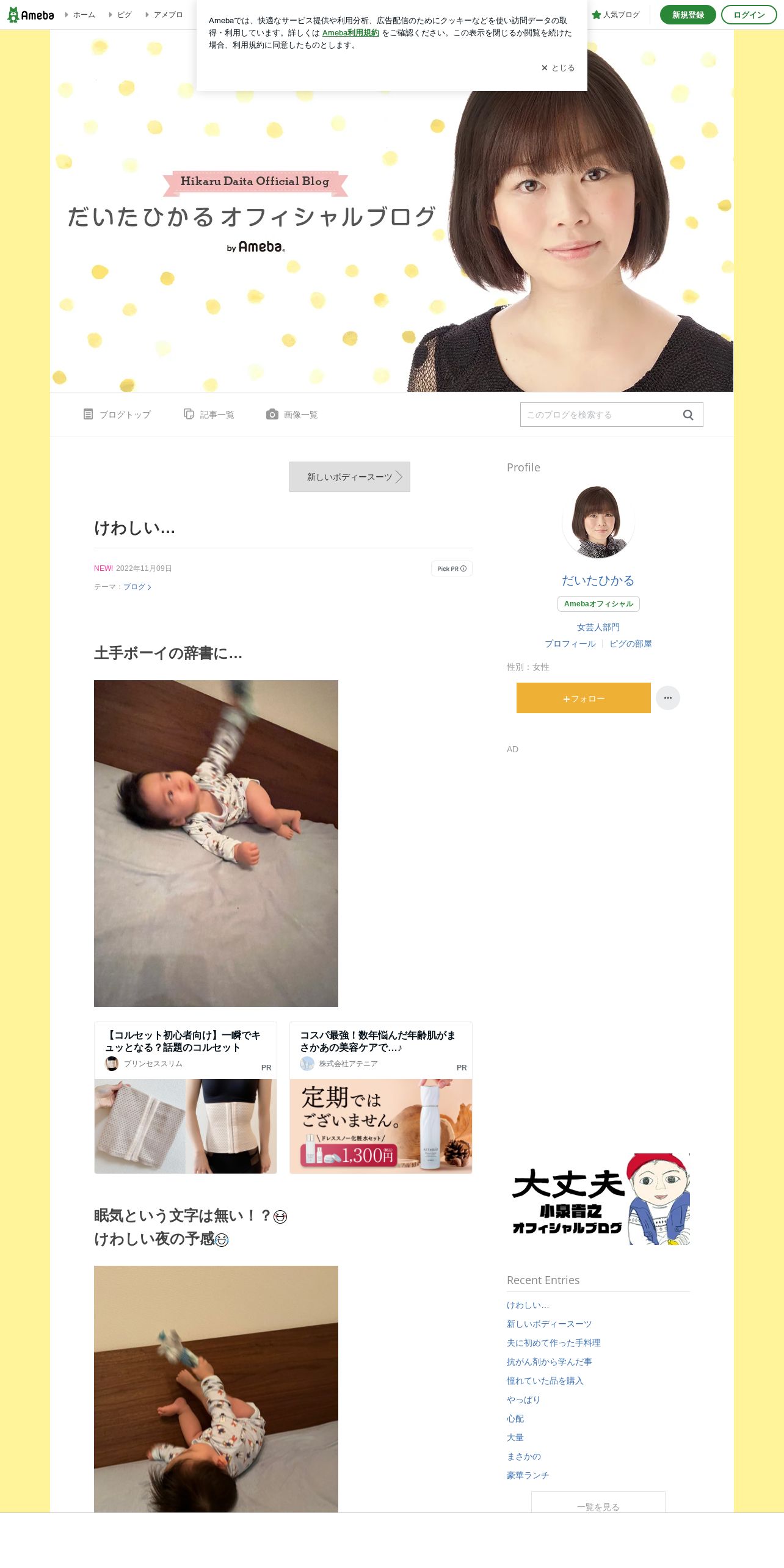Open the 小泉晋之 official blog banner
Image resolution: width=784 pixels, height=1568 pixels.
pos(598,1199)
